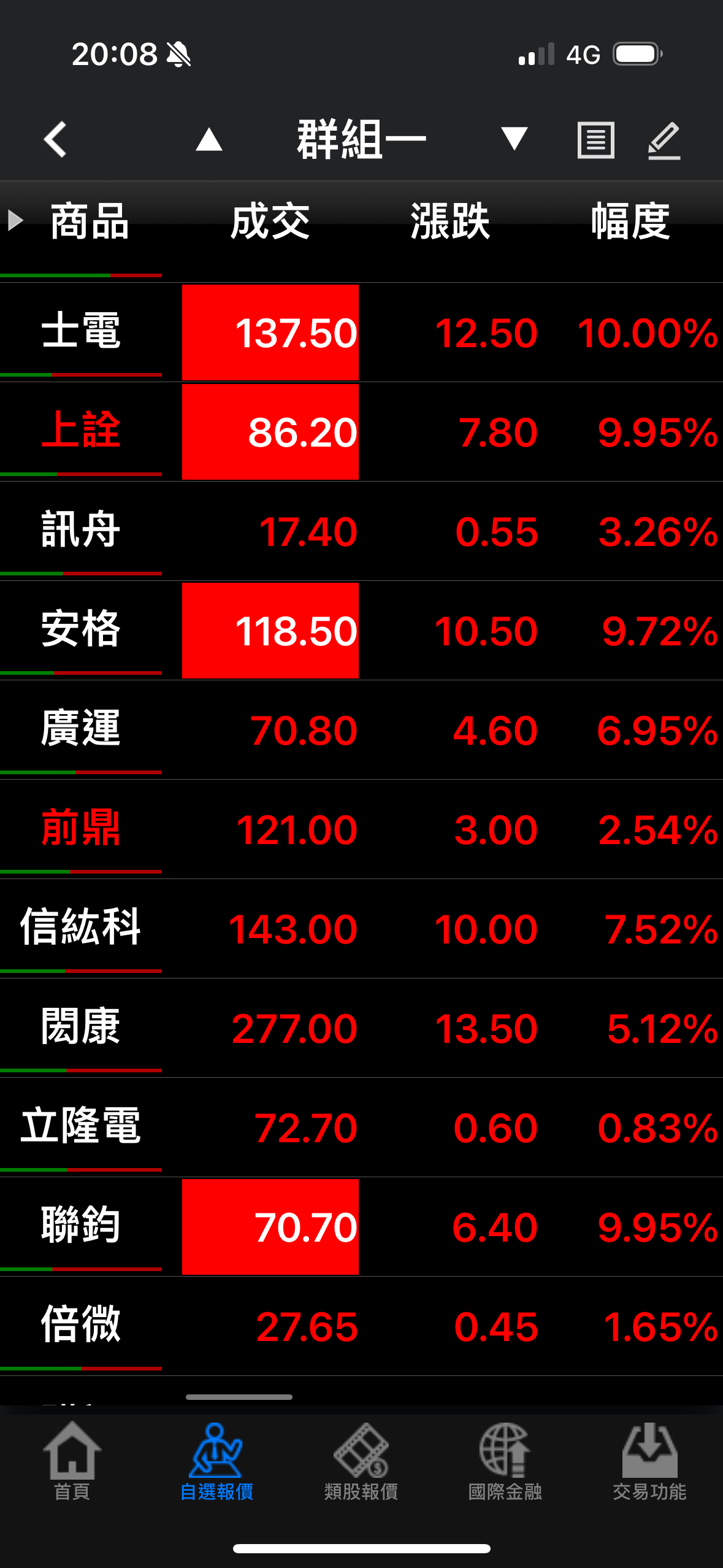Edit the watchlist with pencil icon
The height and width of the screenshot is (1568, 723).
664,140
